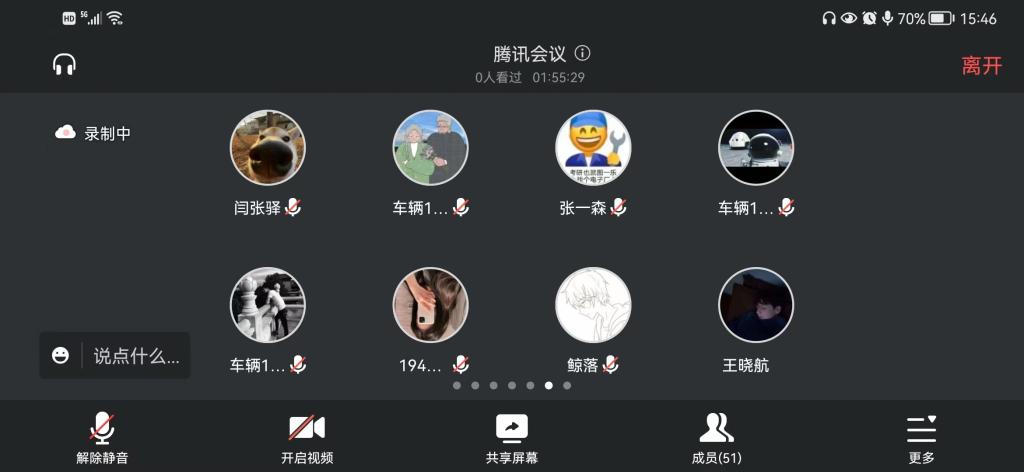Leave the meeting with 离开

(981, 66)
